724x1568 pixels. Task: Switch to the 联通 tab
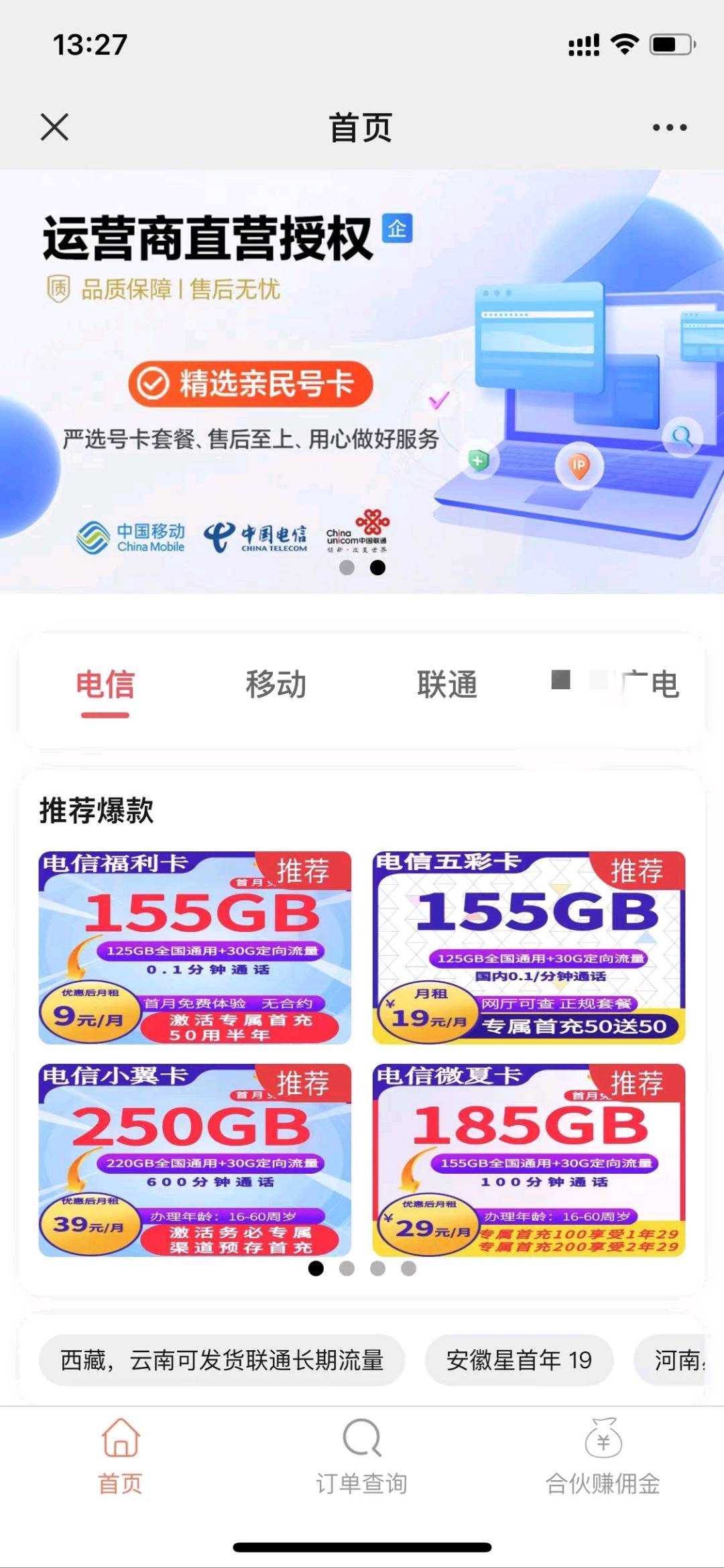click(446, 685)
